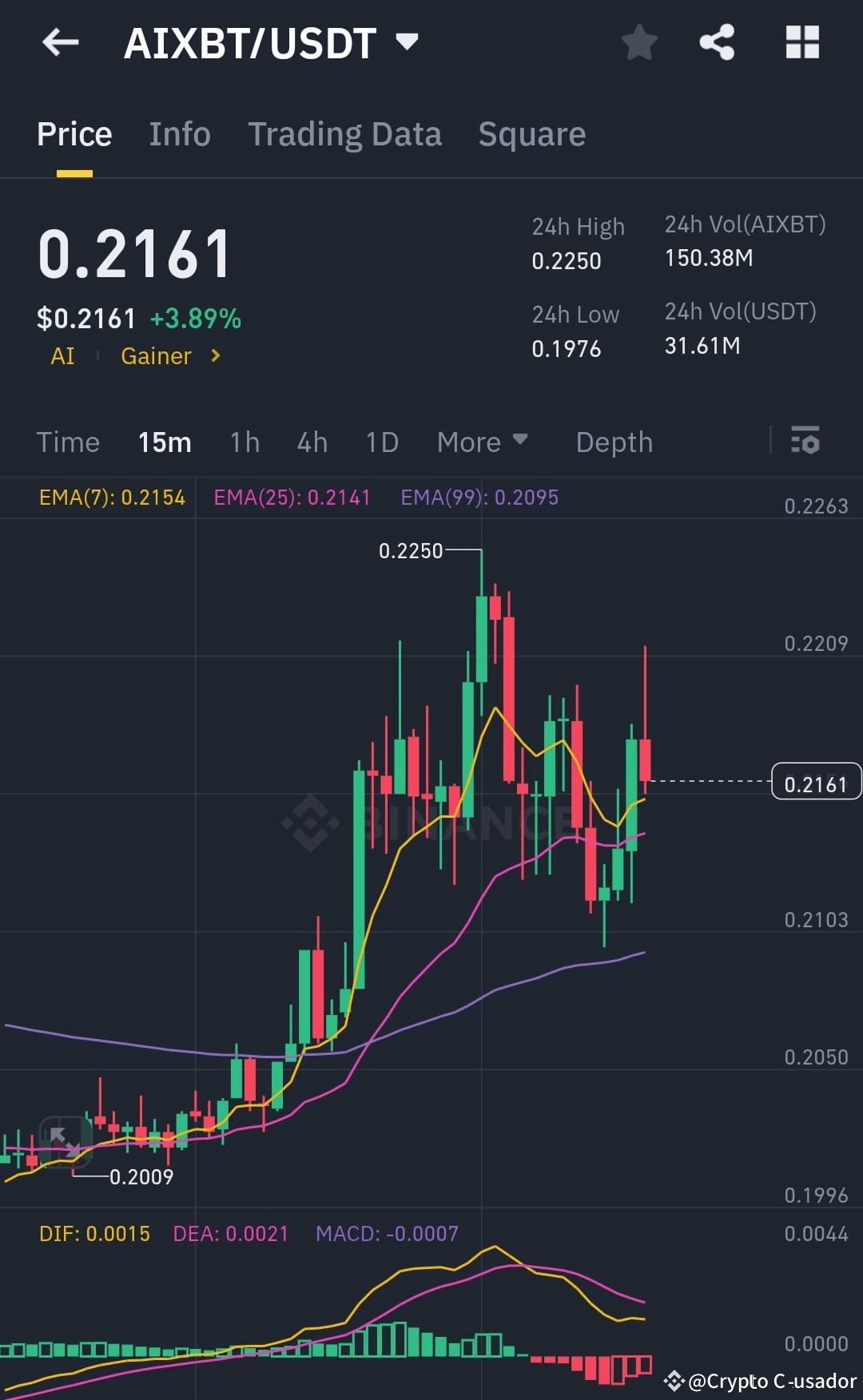Tap the Binance watermark logo on chart
The width and height of the screenshot is (863, 1400).
click(x=312, y=823)
